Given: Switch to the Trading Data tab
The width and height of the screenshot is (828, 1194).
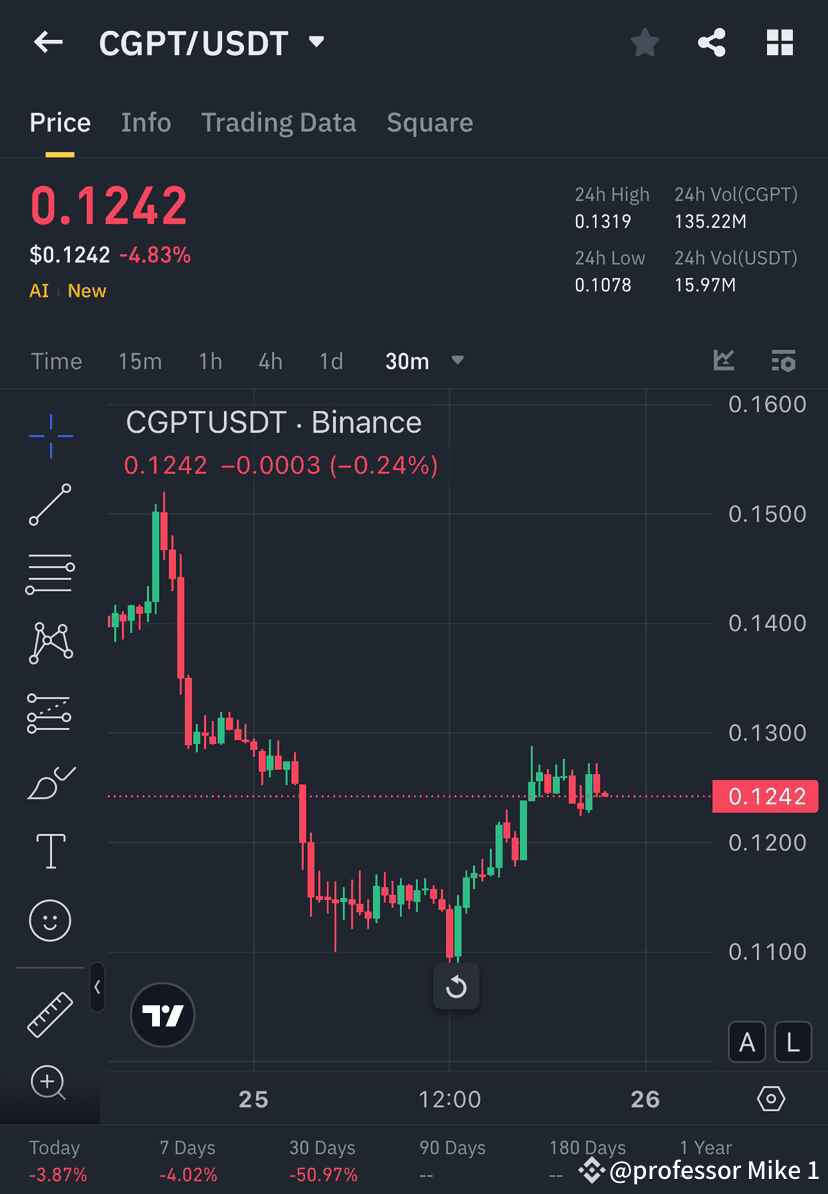Looking at the screenshot, I should click(278, 122).
